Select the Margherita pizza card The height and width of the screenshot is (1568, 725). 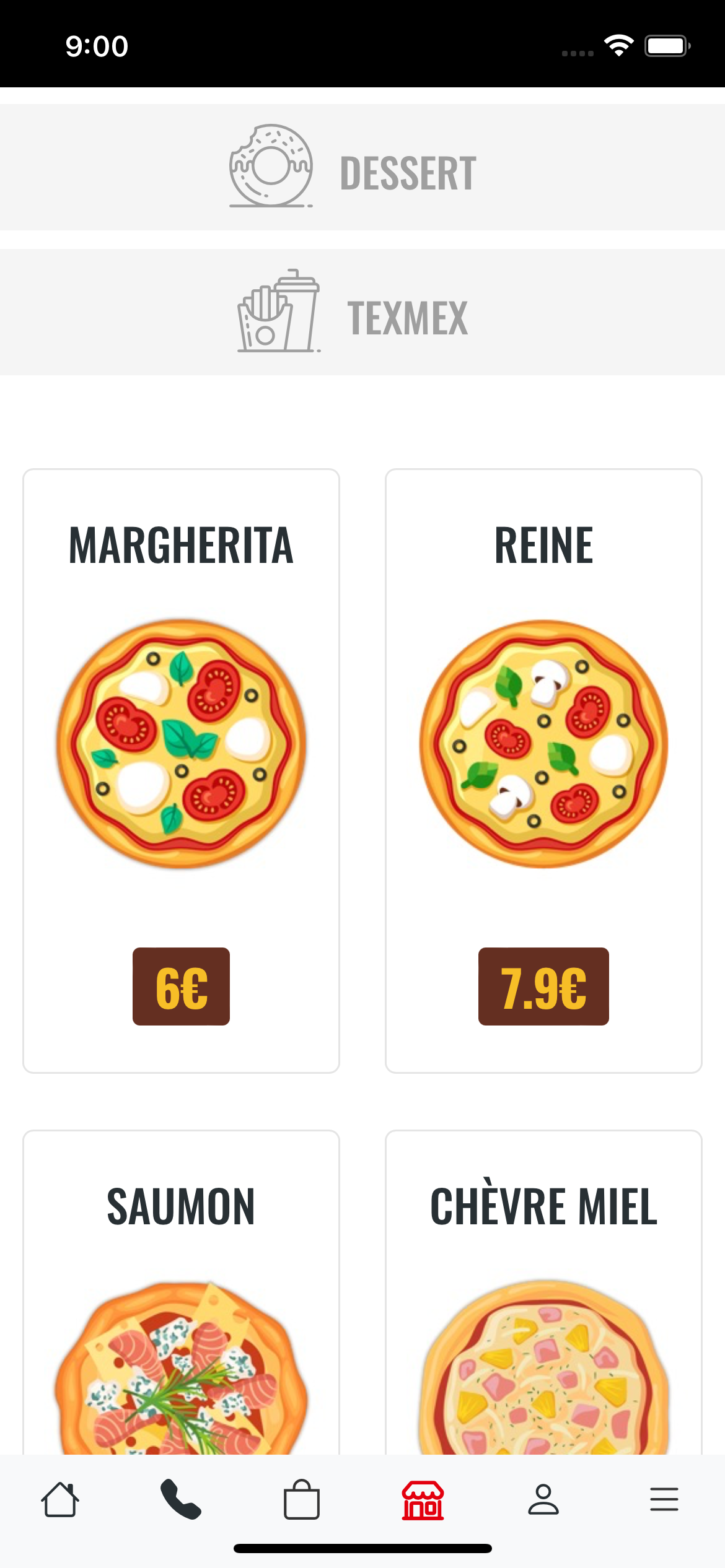(x=181, y=770)
